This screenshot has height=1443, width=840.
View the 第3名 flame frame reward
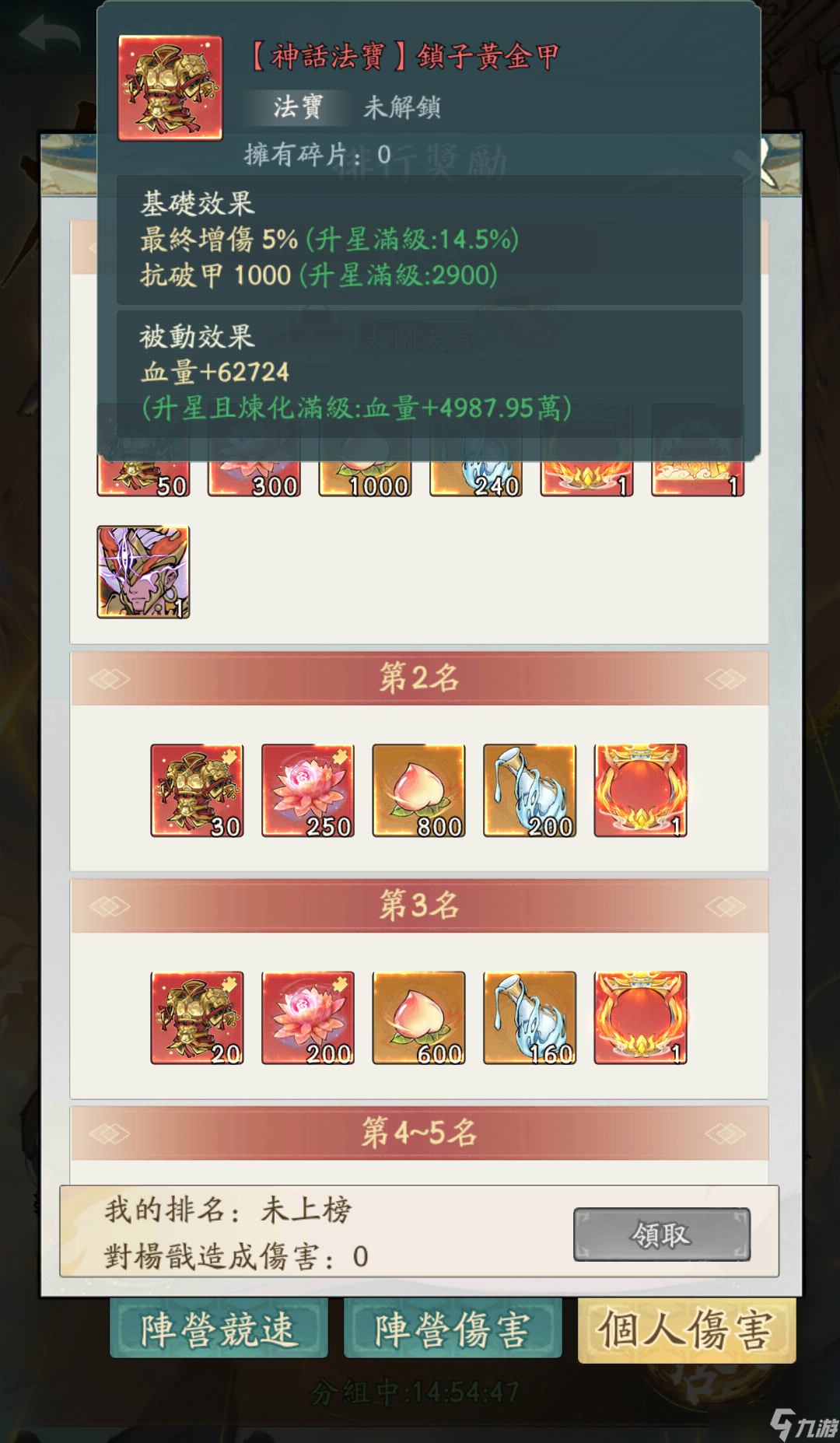pos(640,1017)
